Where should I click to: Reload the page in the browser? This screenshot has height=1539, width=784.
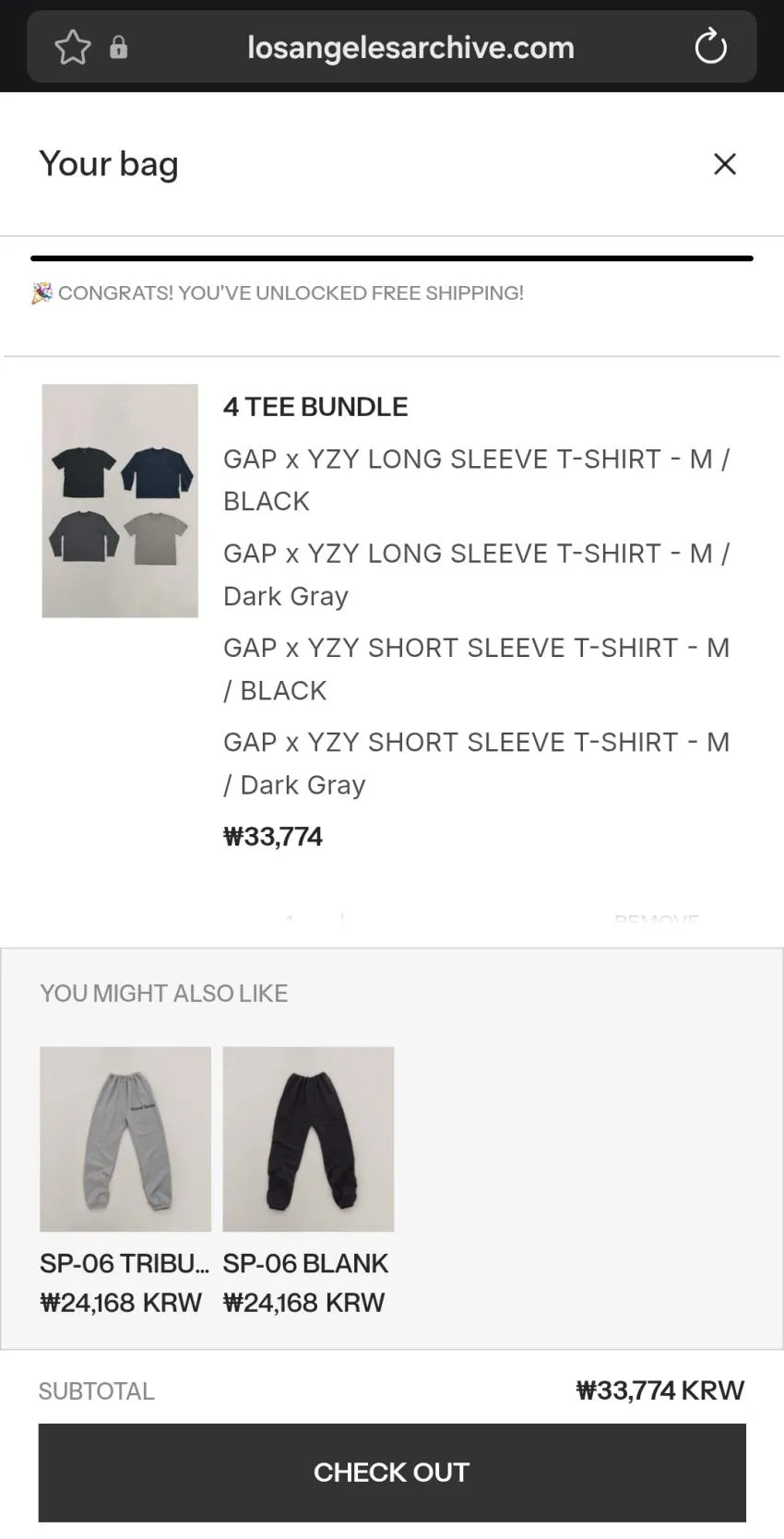point(710,46)
